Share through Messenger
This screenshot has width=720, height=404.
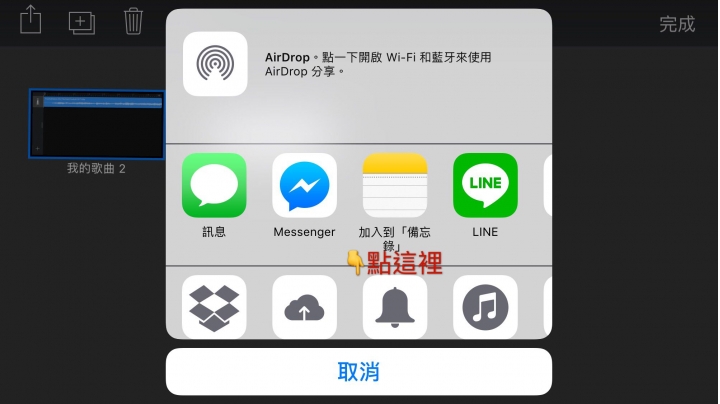(304, 185)
